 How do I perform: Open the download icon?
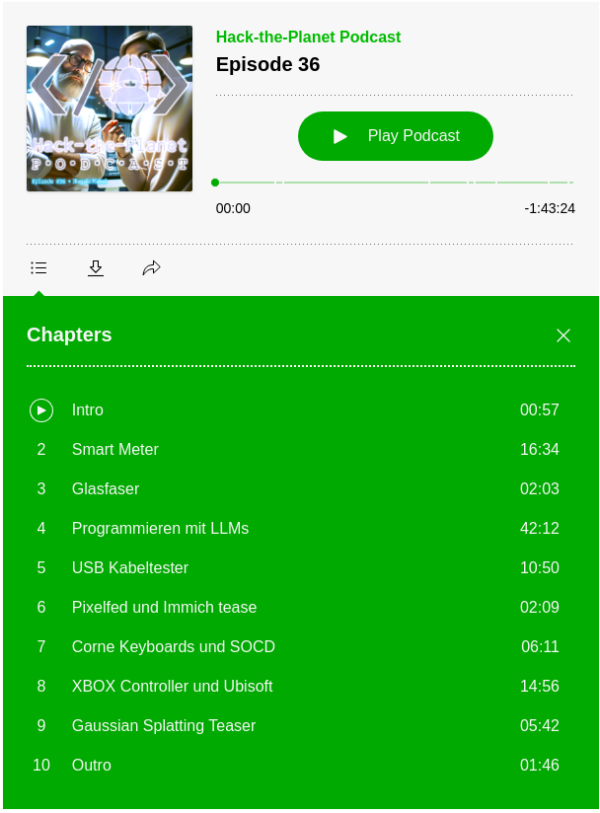(x=95, y=268)
